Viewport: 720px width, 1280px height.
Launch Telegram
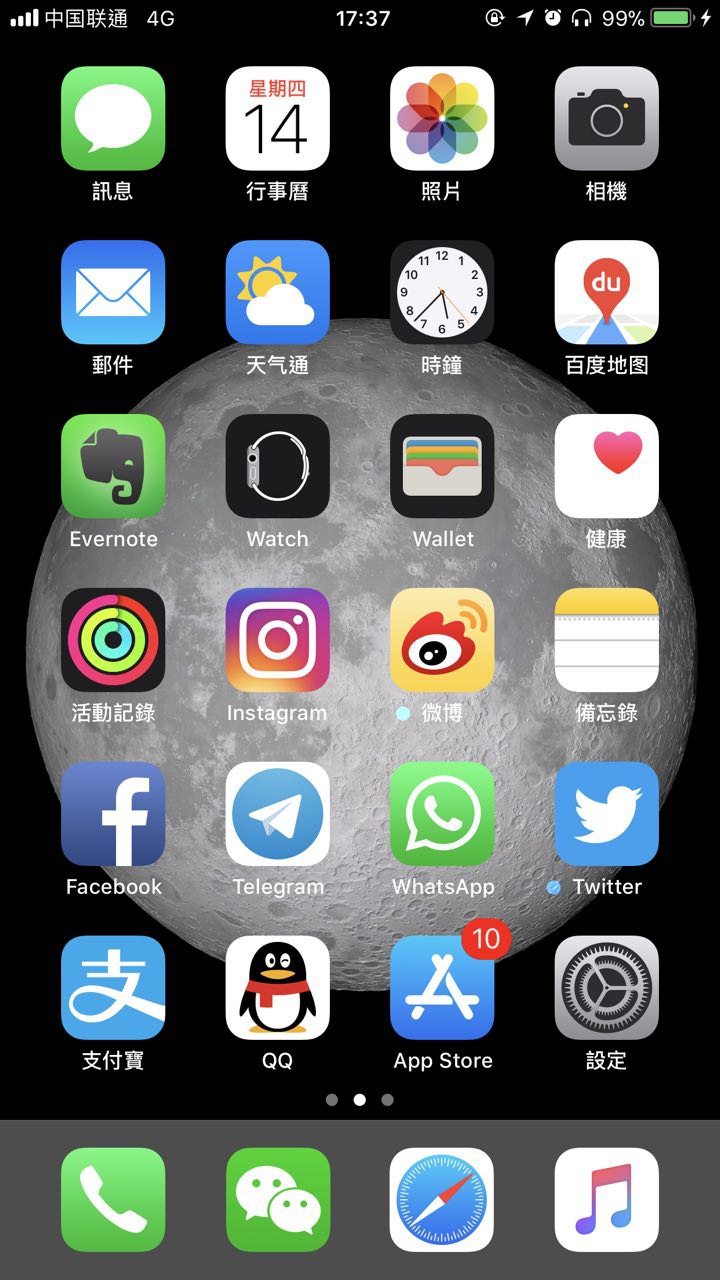[x=277, y=814]
